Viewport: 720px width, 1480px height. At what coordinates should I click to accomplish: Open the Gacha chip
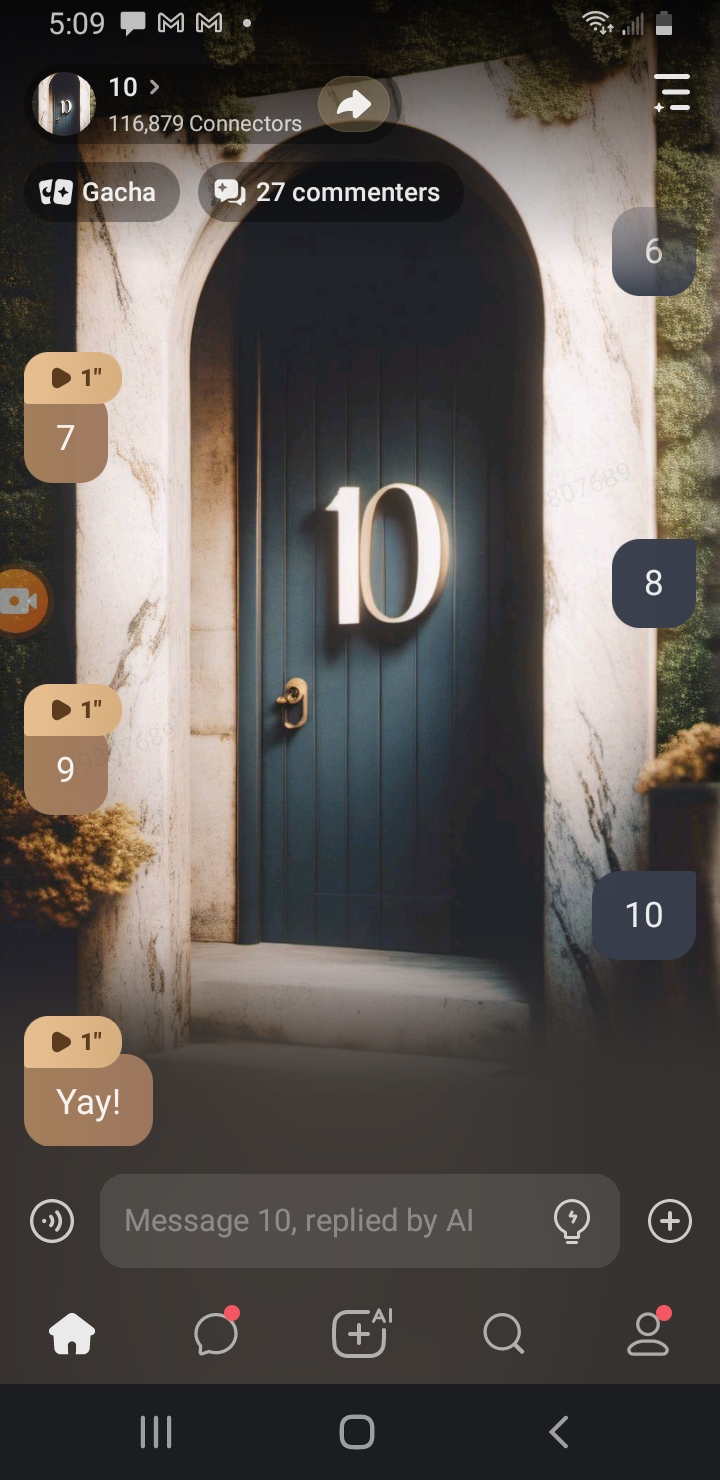100,192
